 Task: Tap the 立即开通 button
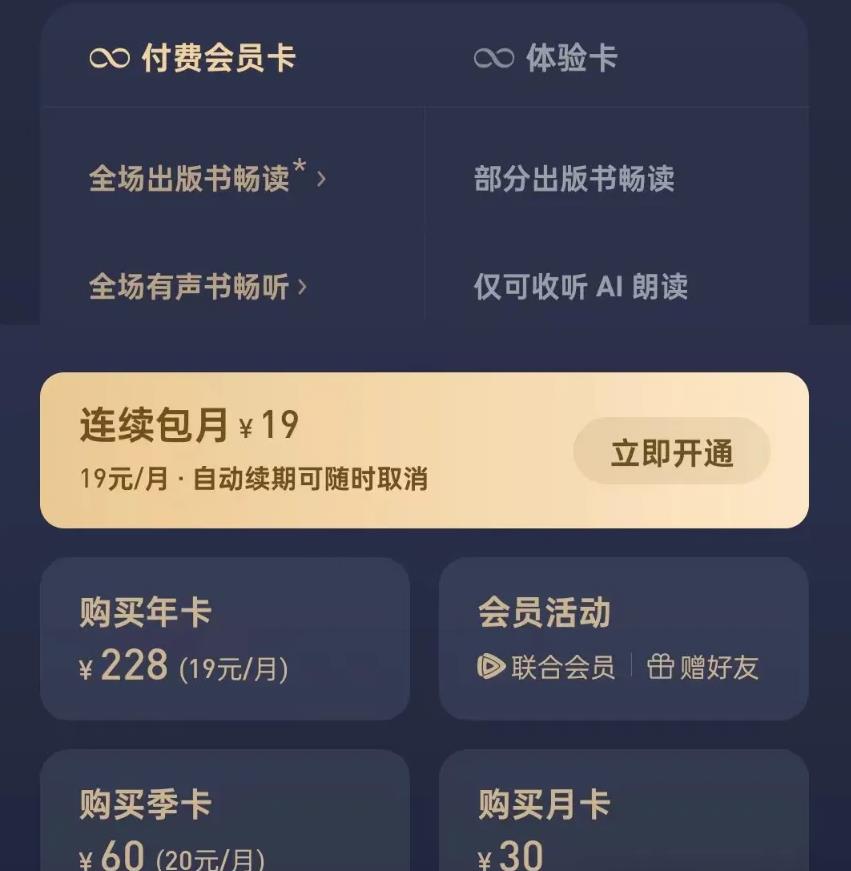coord(671,452)
